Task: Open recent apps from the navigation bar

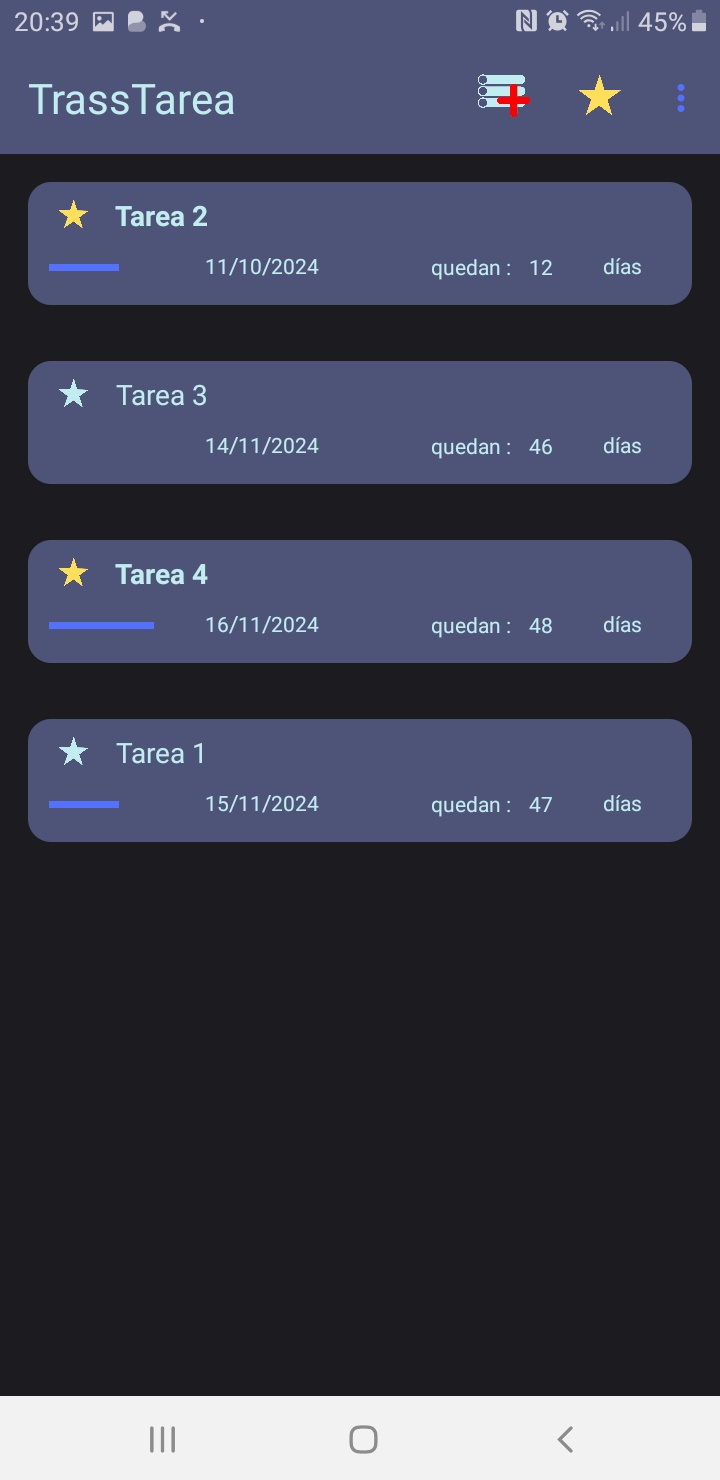Action: click(x=162, y=1439)
